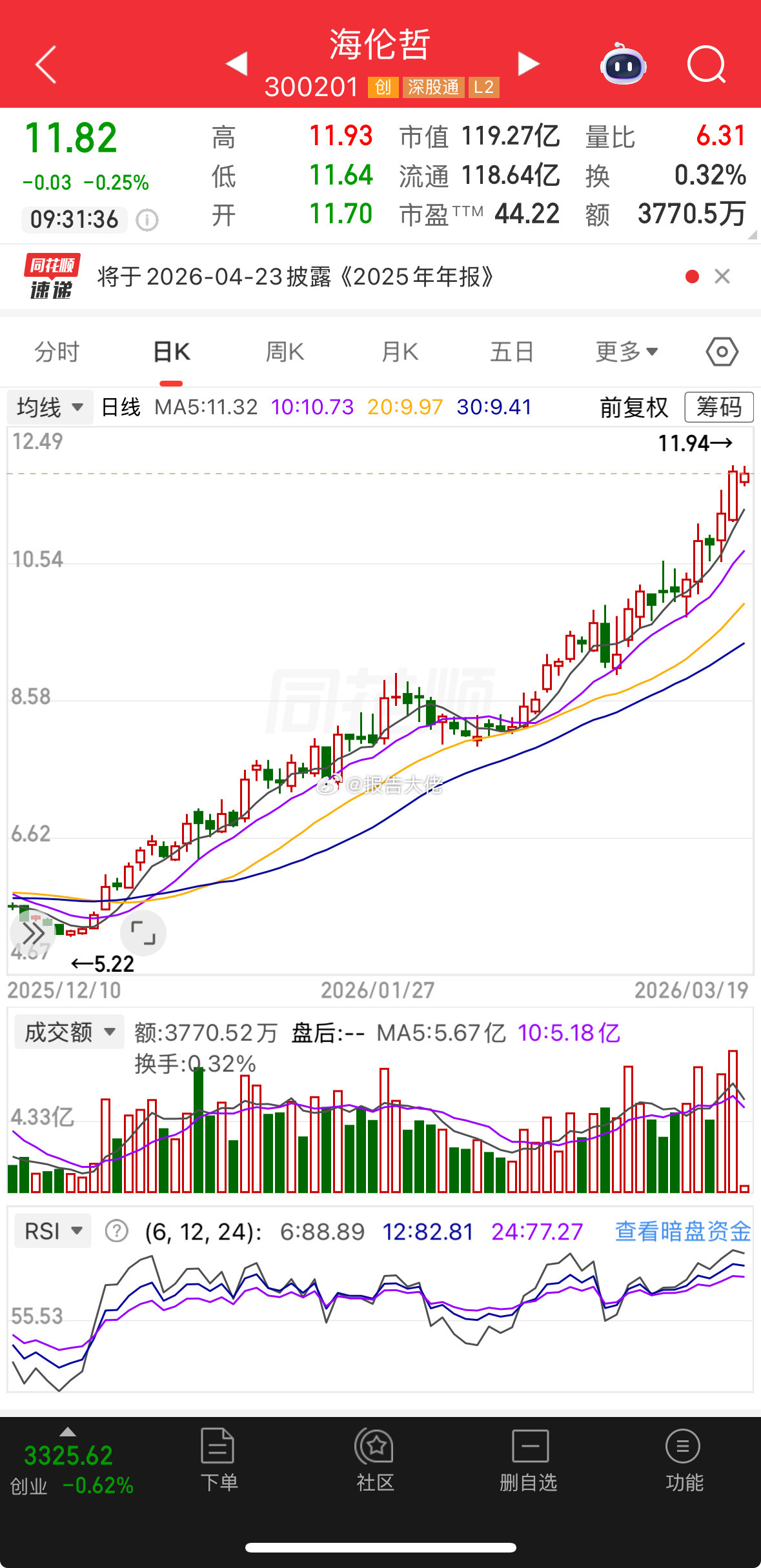This screenshot has width=761, height=1568.
Task: Open the 均线 moving average dropdown
Action: [x=49, y=407]
